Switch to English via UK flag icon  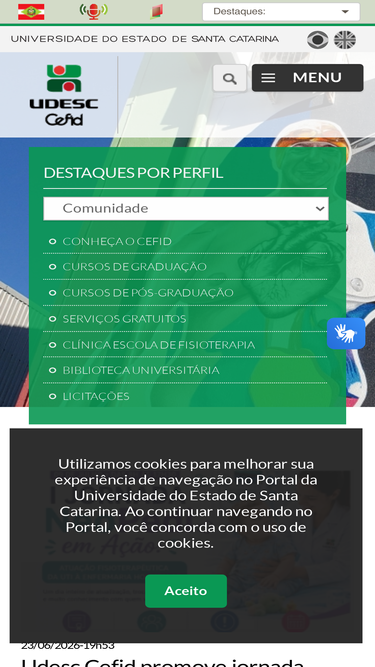345,40
